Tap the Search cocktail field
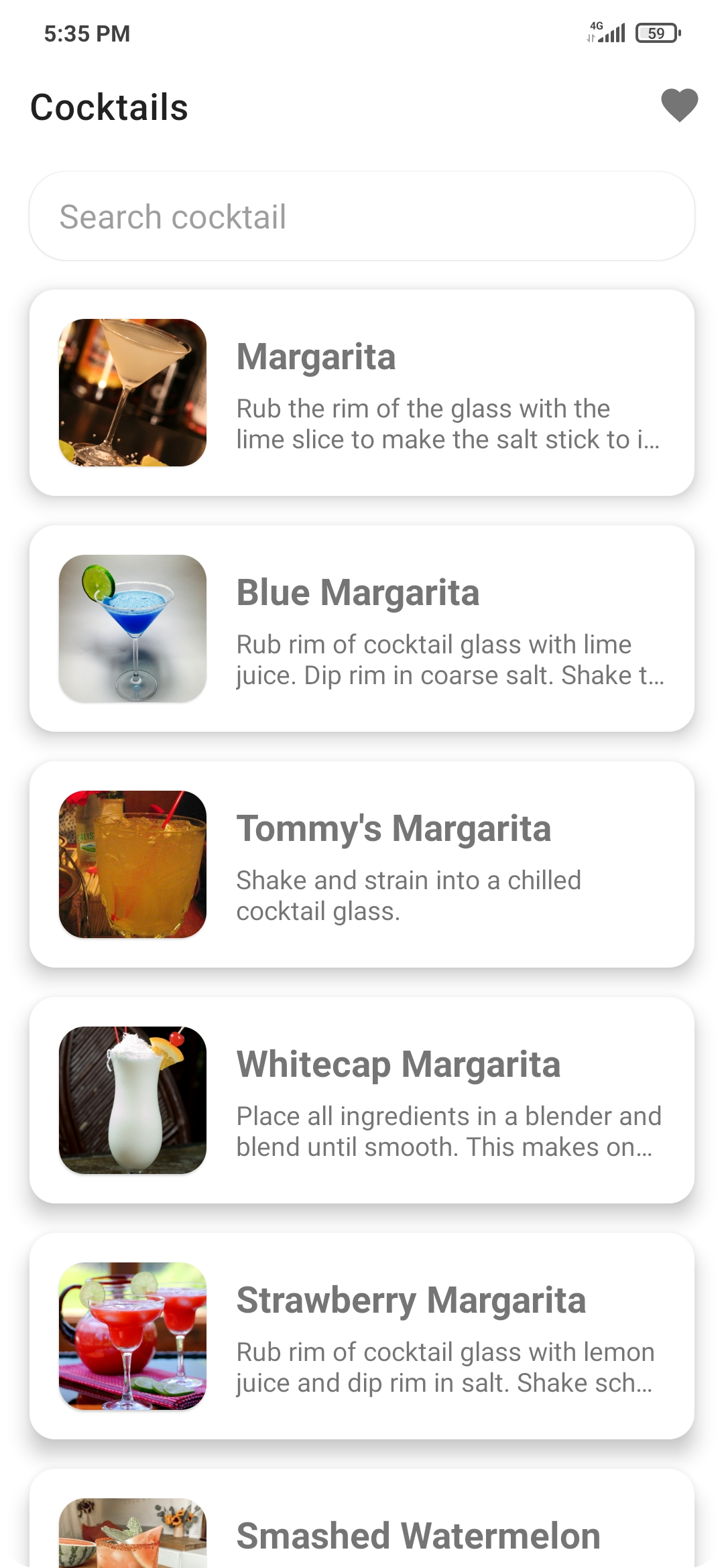Image resolution: width=724 pixels, height=1568 pixels. pyautogui.click(x=362, y=216)
